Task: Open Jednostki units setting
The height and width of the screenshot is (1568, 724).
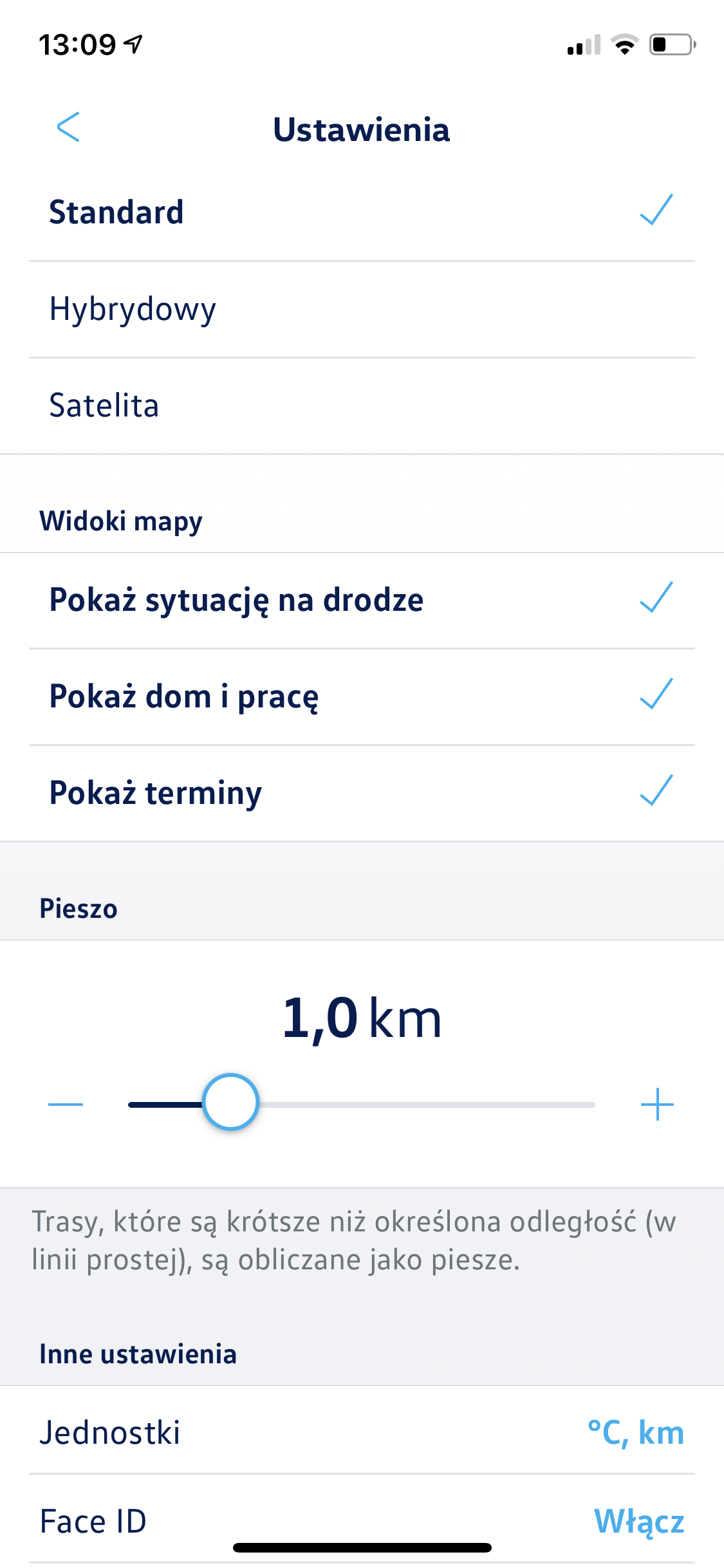Action: [x=360, y=1433]
